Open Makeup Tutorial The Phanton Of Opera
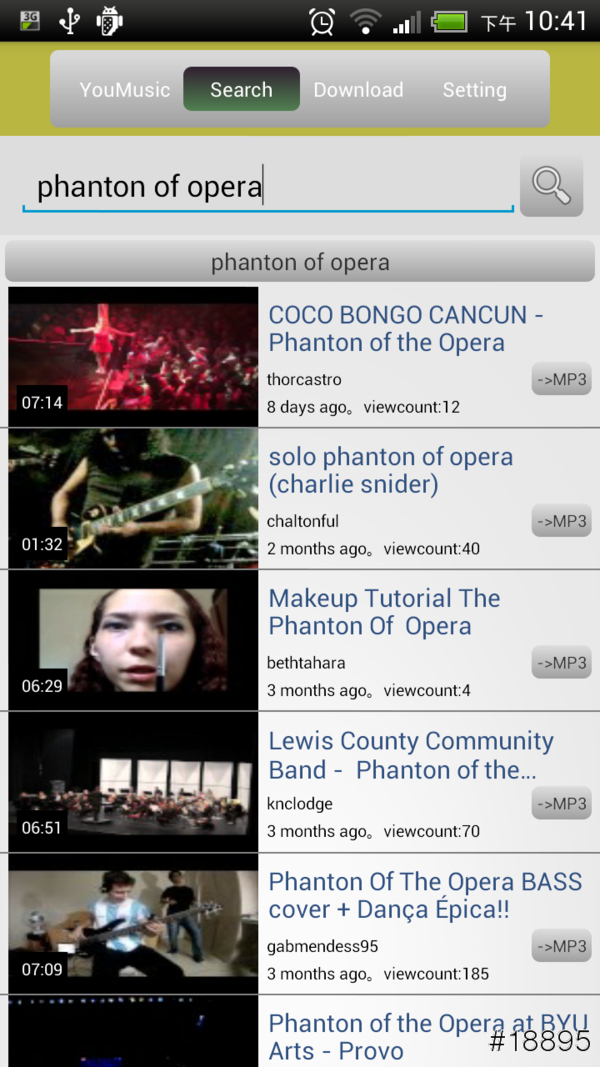 point(385,612)
